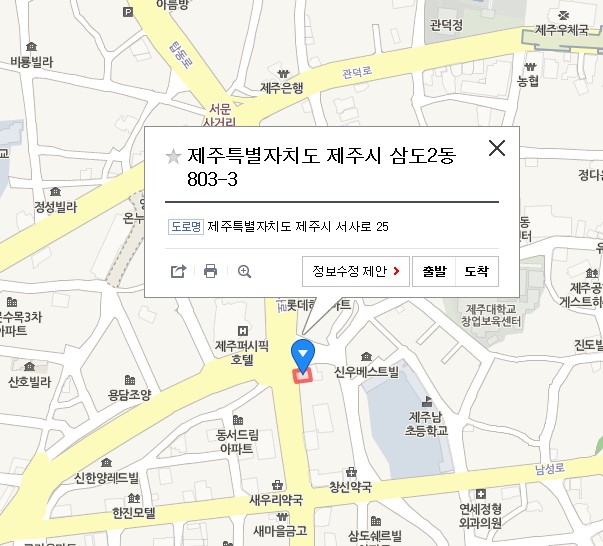Tap the blue map pin marker
Image resolution: width=603 pixels, height=546 pixels.
302,355
